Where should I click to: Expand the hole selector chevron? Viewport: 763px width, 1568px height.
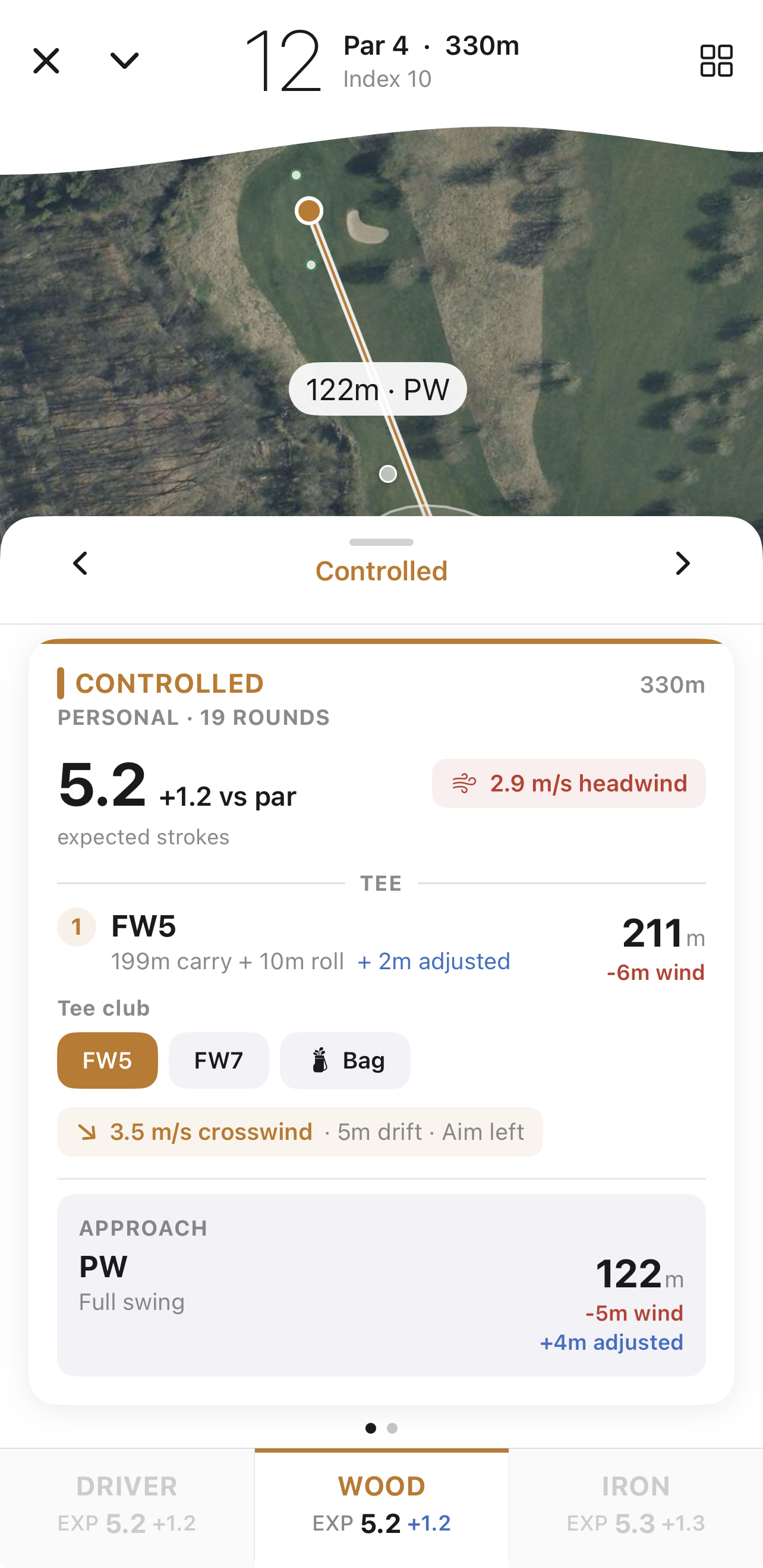click(x=124, y=61)
